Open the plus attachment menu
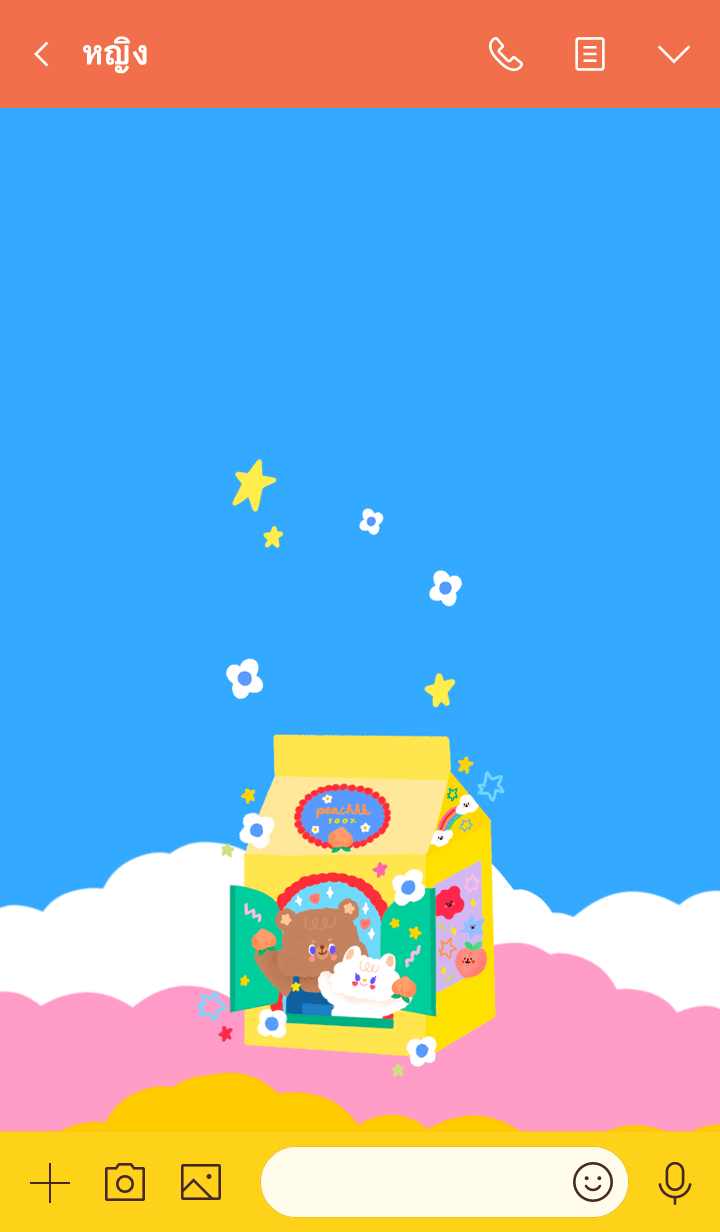Image resolution: width=720 pixels, height=1232 pixels. pos(50,1183)
